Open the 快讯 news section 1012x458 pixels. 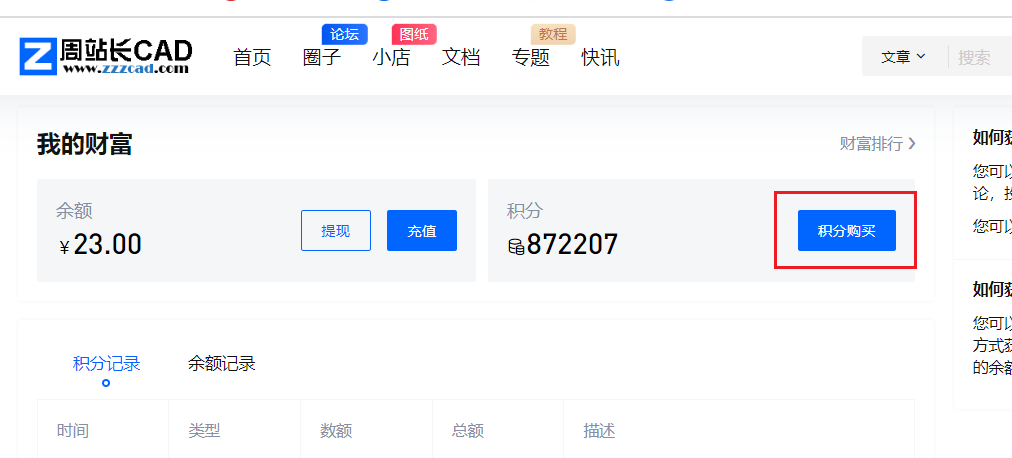[600, 57]
